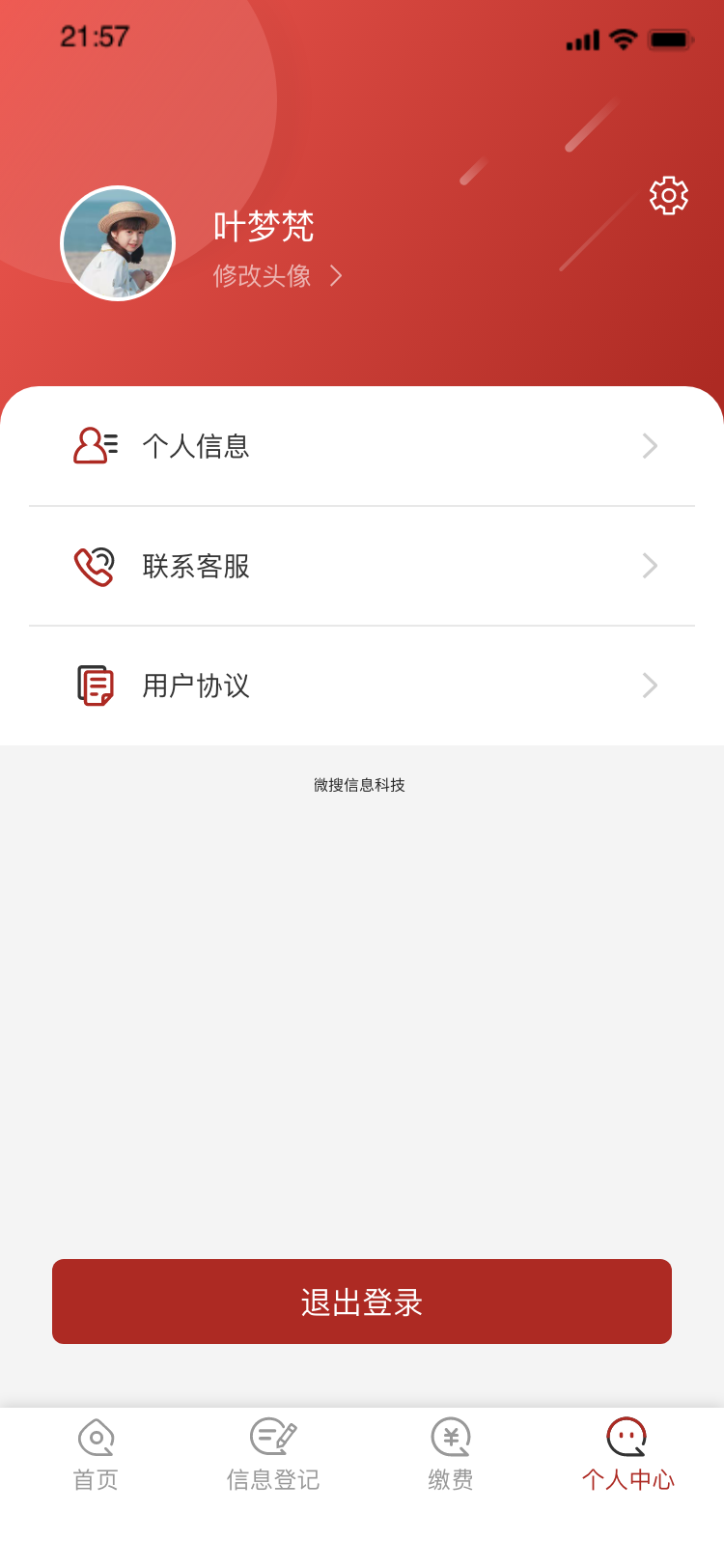View the 用户协议 user agreement

pos(362,686)
